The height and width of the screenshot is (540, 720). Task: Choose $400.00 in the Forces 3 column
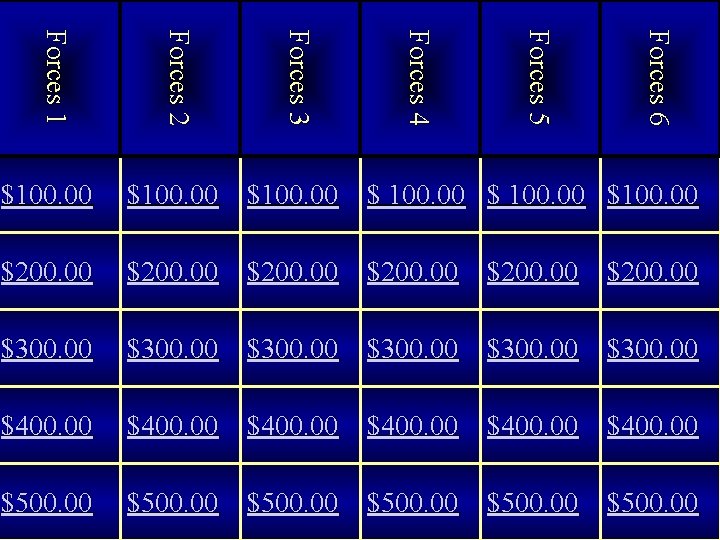coord(293,426)
